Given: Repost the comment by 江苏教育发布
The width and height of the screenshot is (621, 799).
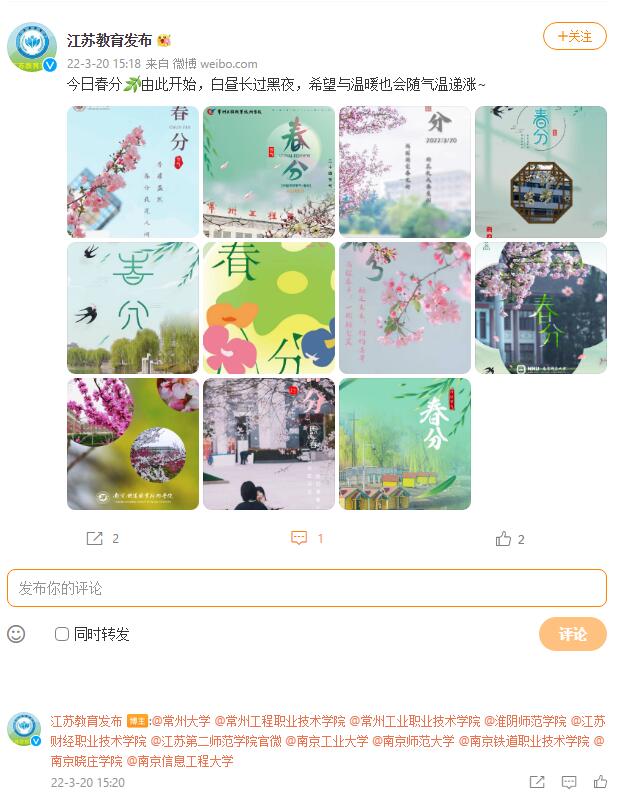Looking at the screenshot, I should coord(537,782).
